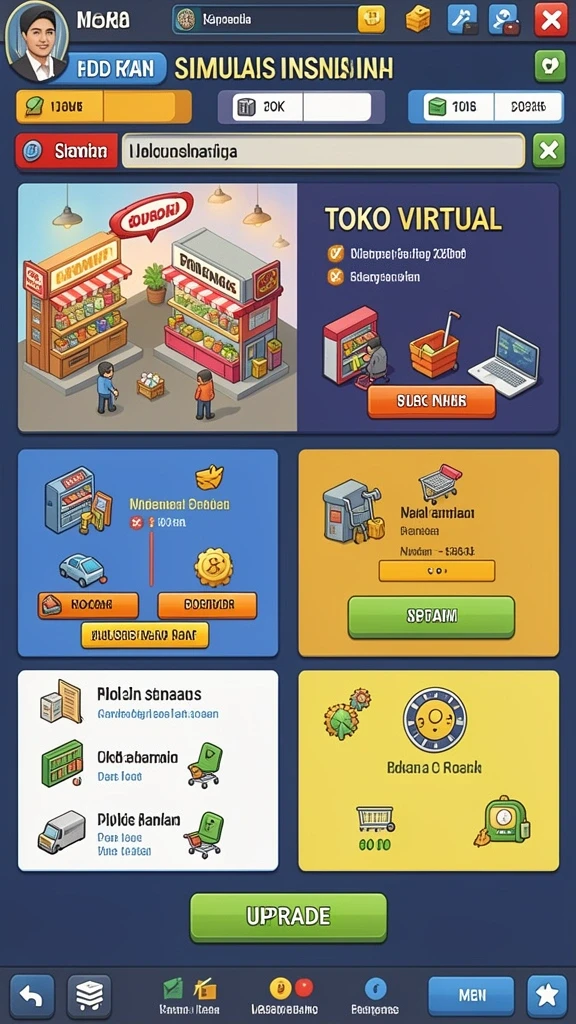Viewport: 576px width, 1024px height.
Task: Open the player avatar profile
Action: 37,40
